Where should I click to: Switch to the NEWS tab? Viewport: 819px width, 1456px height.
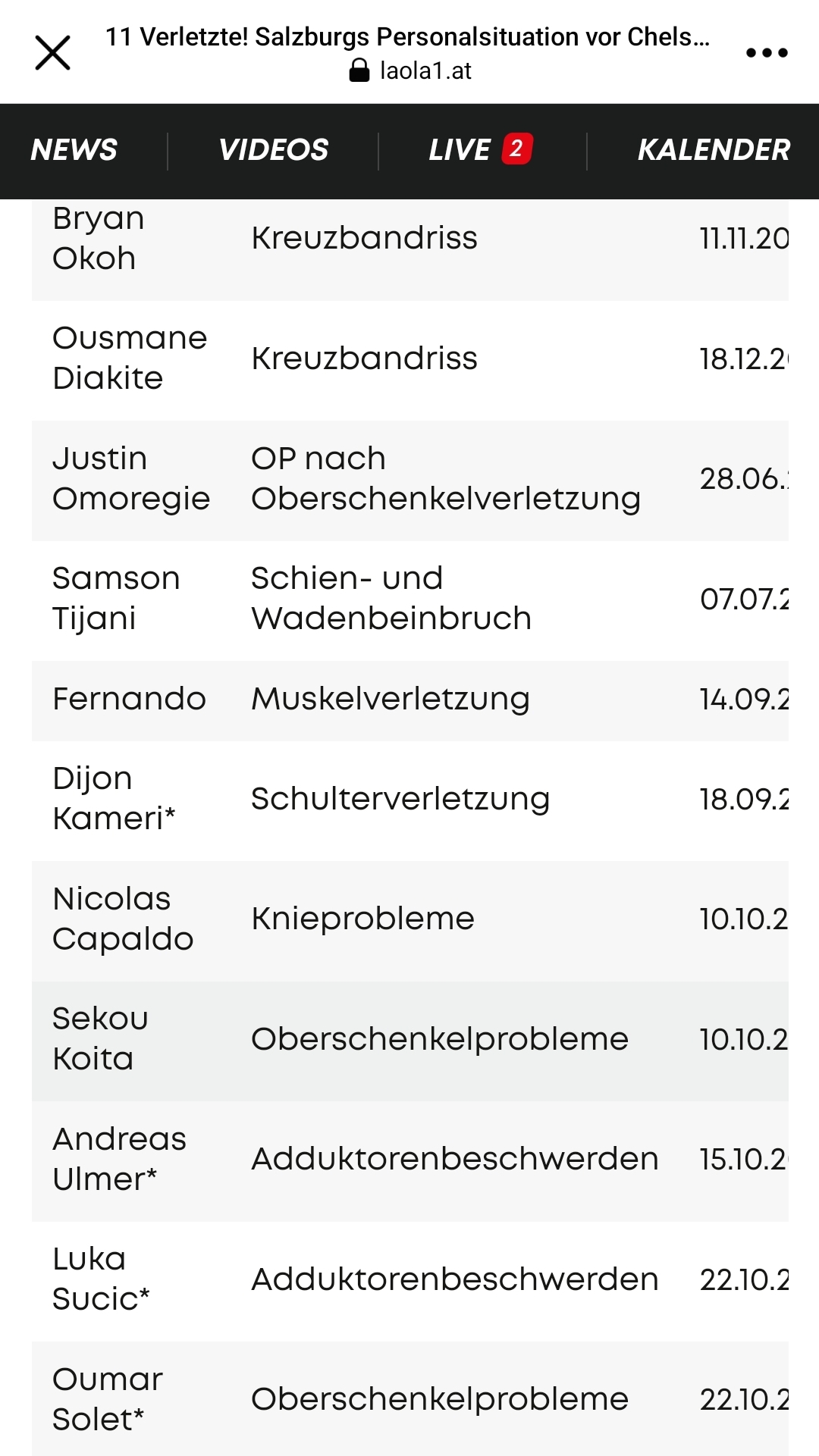pyautogui.click(x=74, y=150)
